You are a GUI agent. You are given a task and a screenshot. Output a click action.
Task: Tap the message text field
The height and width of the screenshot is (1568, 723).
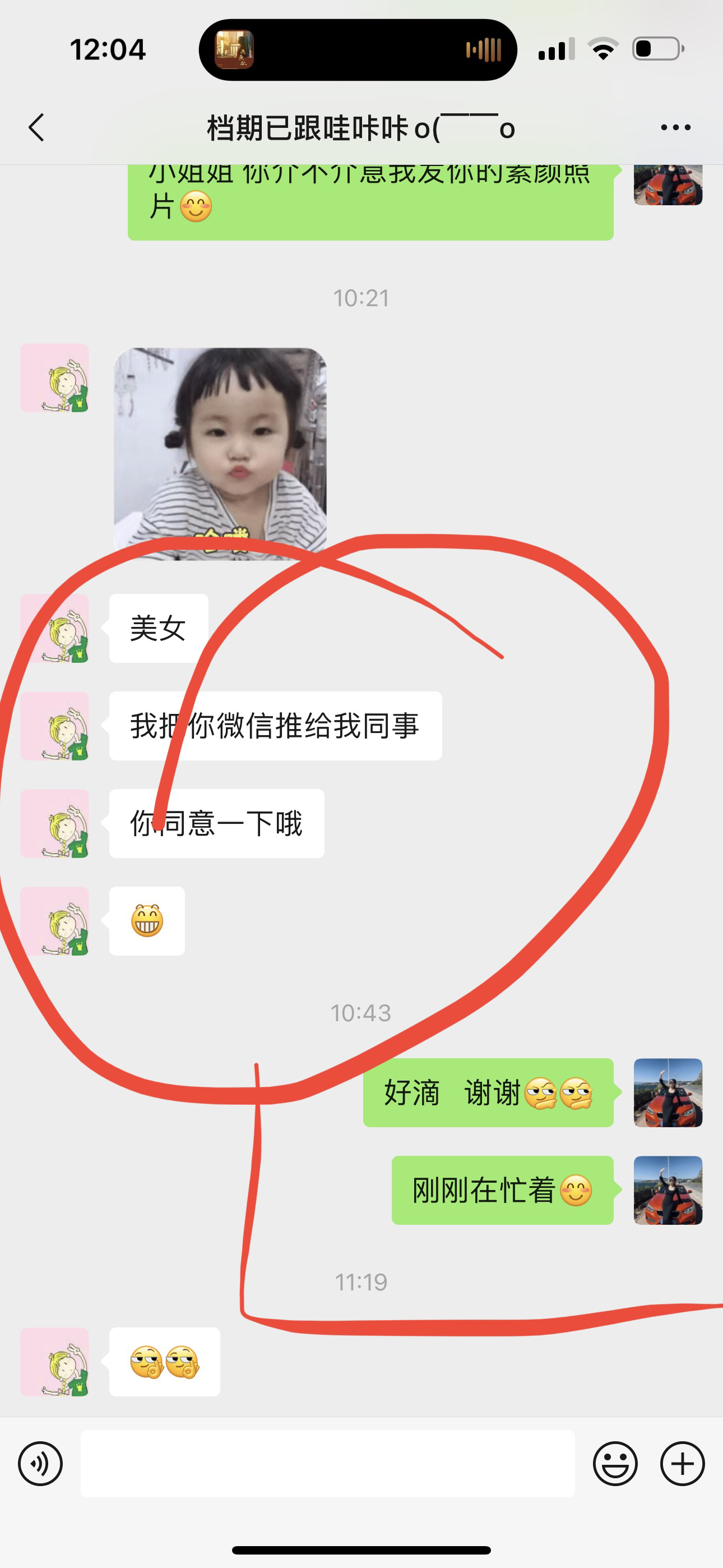coord(327,1463)
